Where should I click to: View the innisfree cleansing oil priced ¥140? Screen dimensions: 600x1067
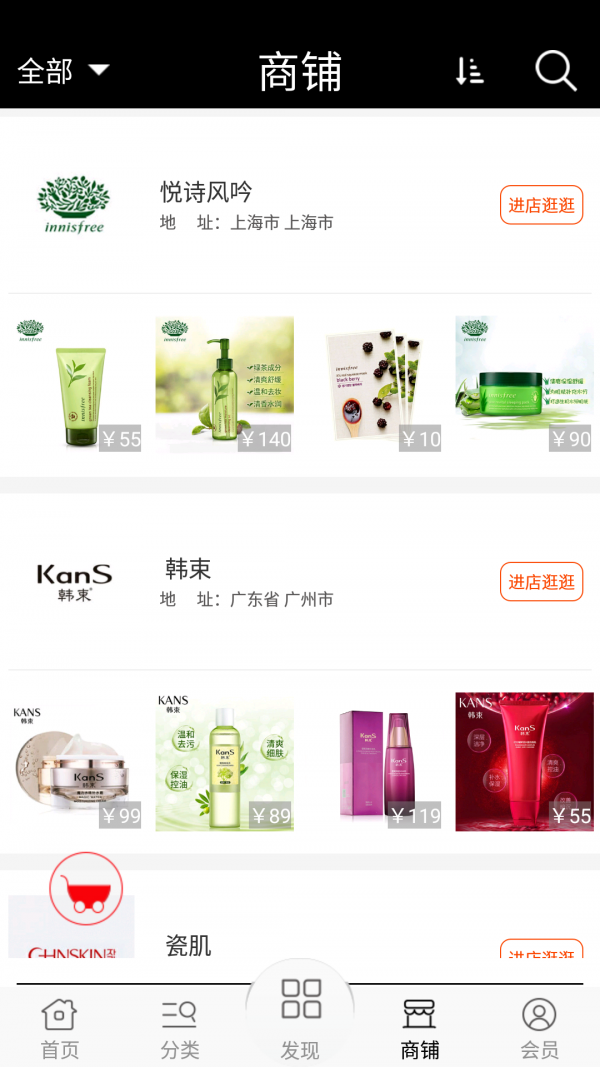pyautogui.click(x=224, y=385)
